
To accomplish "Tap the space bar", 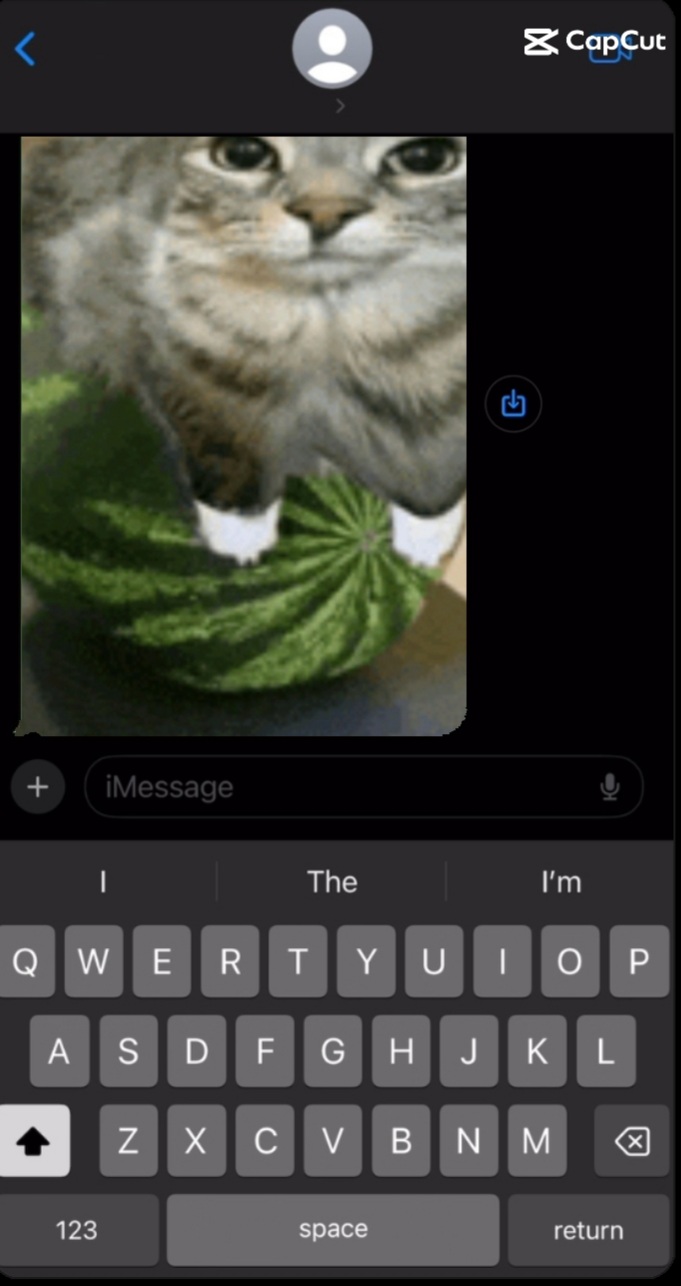I will [x=333, y=1230].
